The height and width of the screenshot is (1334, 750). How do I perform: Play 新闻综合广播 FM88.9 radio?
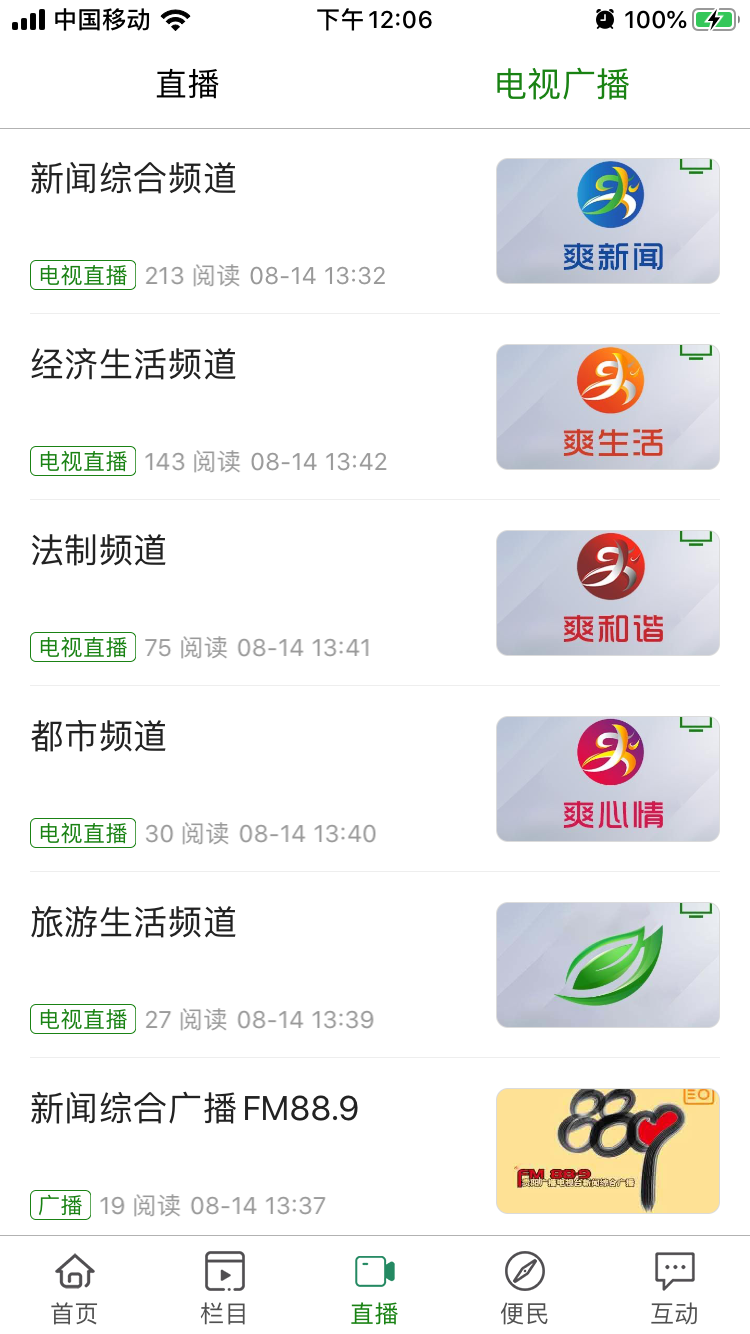coord(375,1147)
